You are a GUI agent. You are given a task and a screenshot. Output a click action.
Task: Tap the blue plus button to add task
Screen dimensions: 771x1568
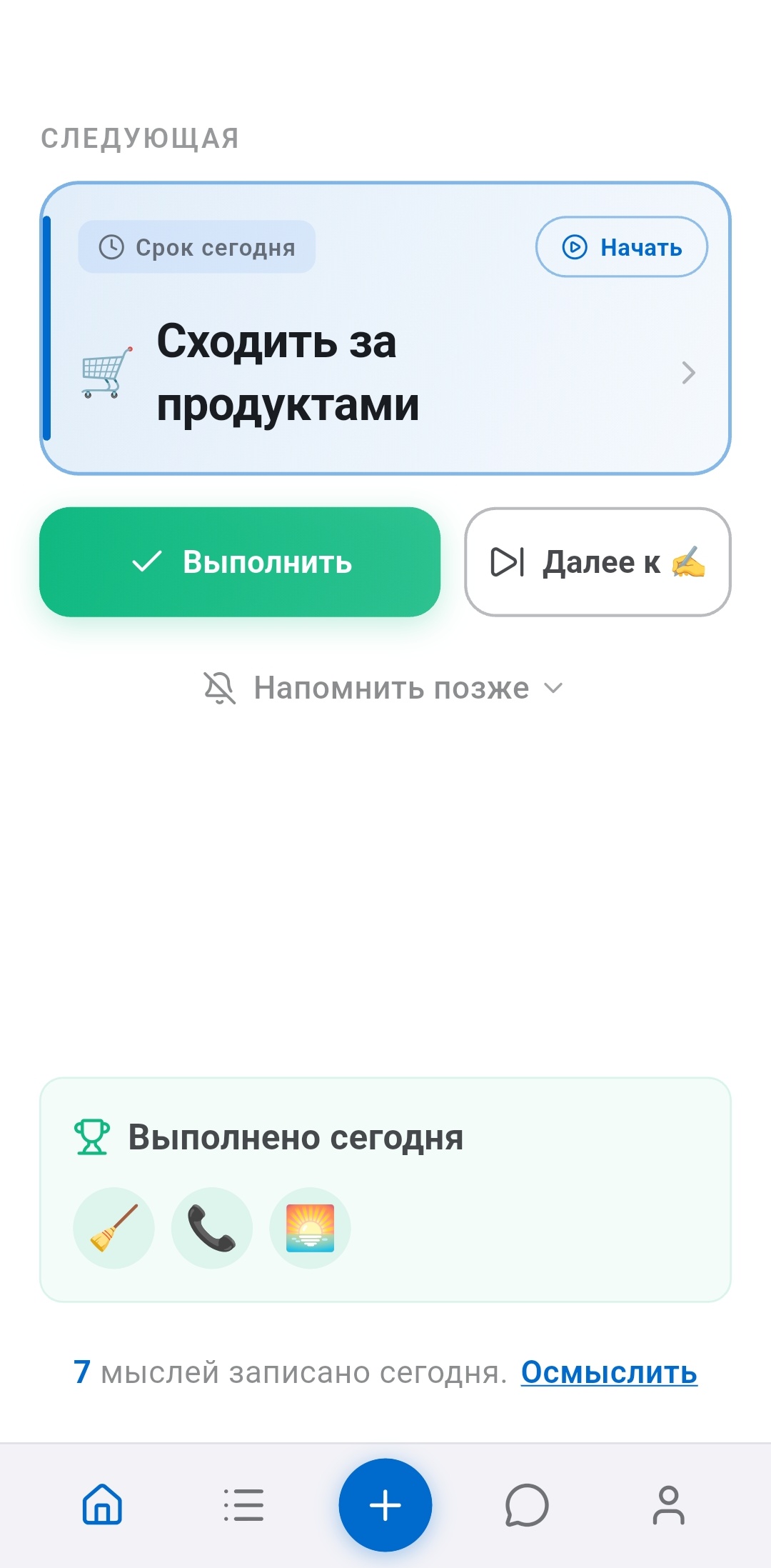(385, 1504)
